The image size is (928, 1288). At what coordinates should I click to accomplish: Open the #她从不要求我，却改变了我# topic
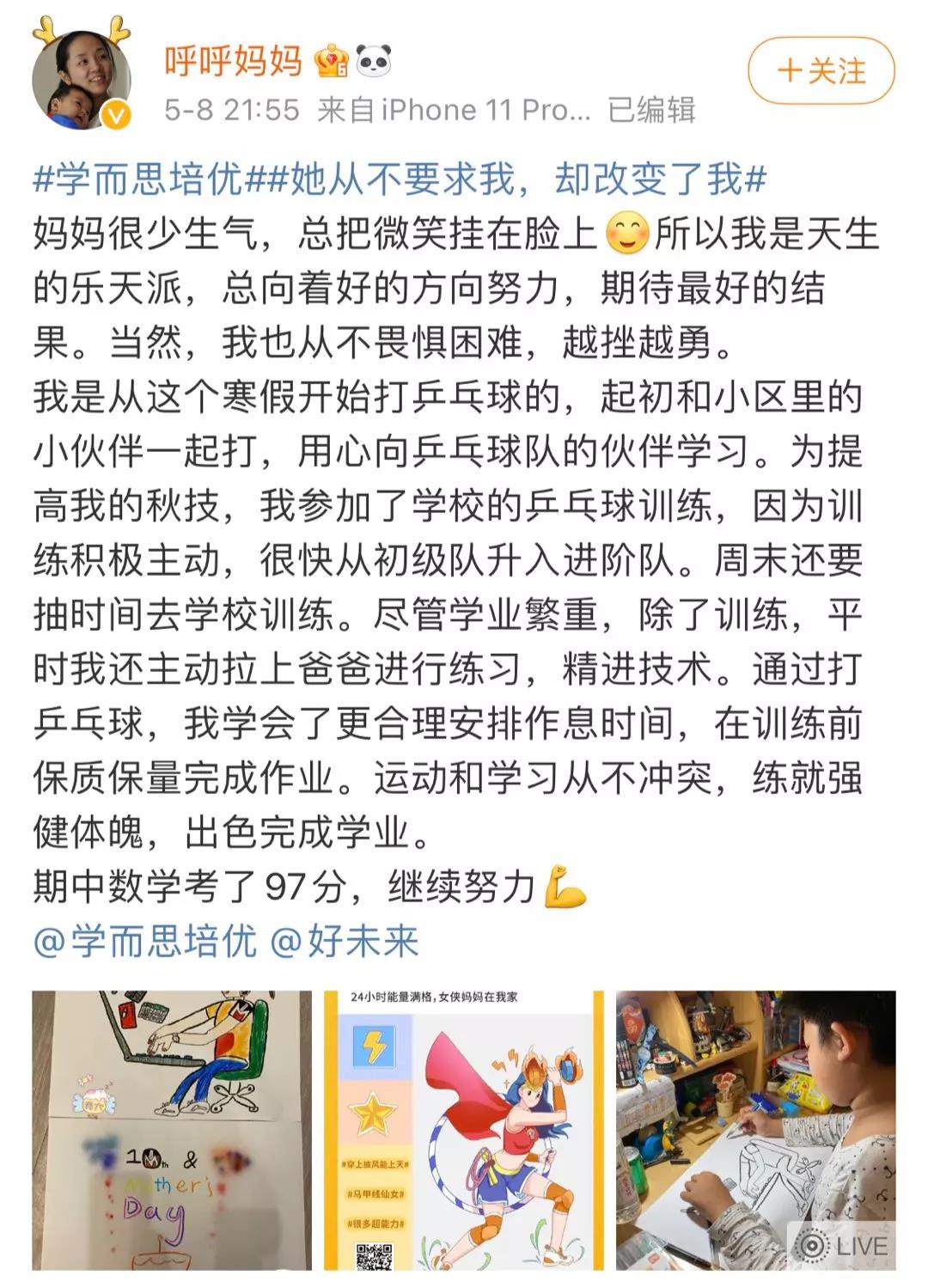pyautogui.click(x=507, y=179)
